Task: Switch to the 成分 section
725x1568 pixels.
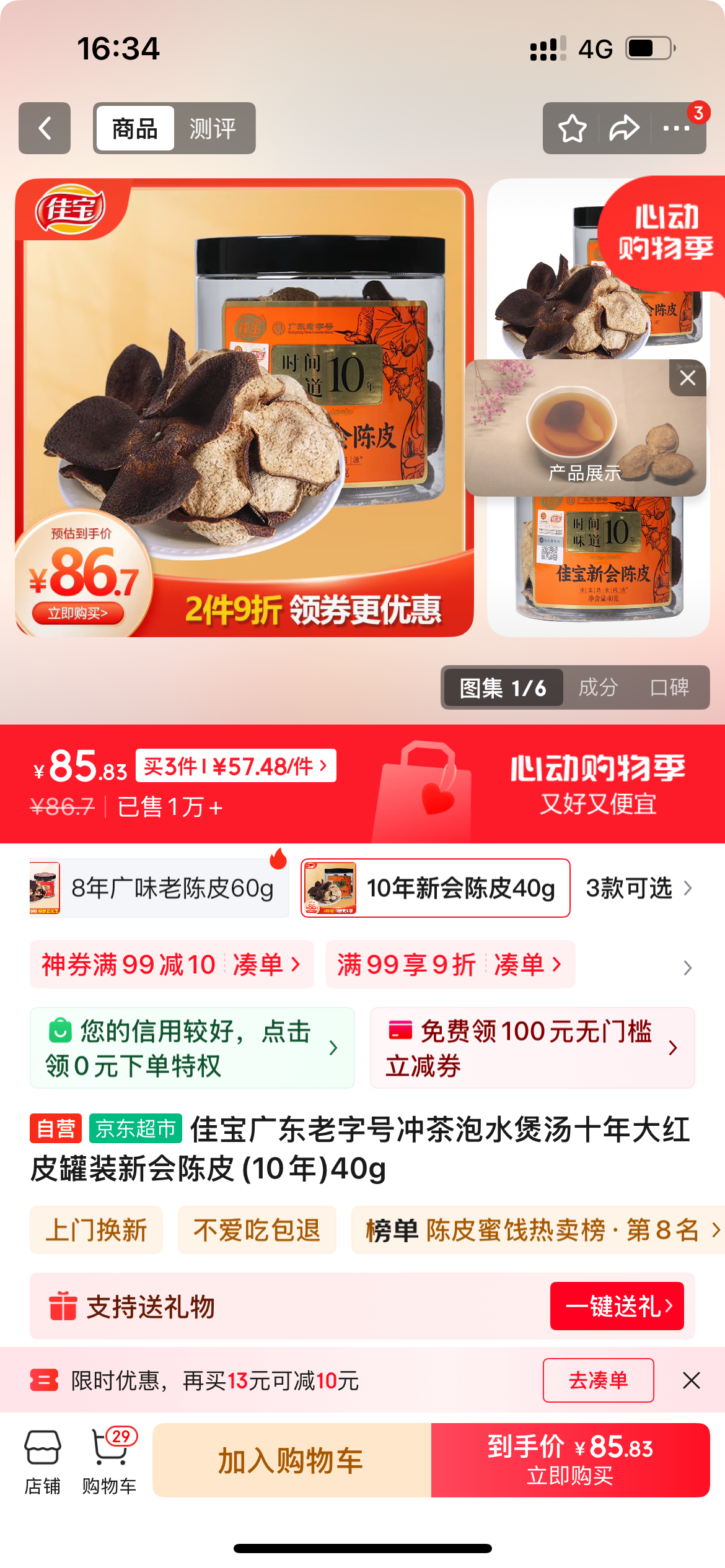Action: (598, 687)
